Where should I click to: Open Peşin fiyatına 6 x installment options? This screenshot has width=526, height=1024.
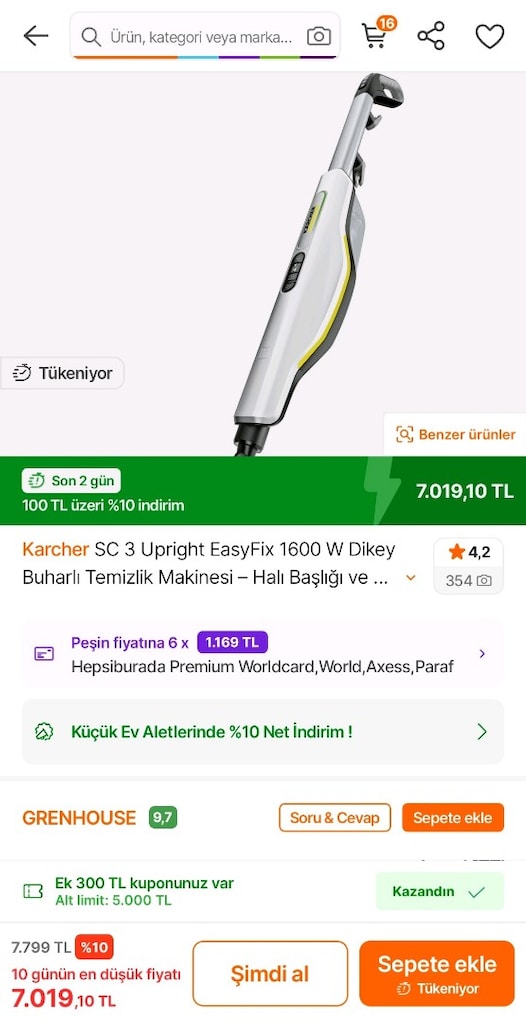click(263, 654)
